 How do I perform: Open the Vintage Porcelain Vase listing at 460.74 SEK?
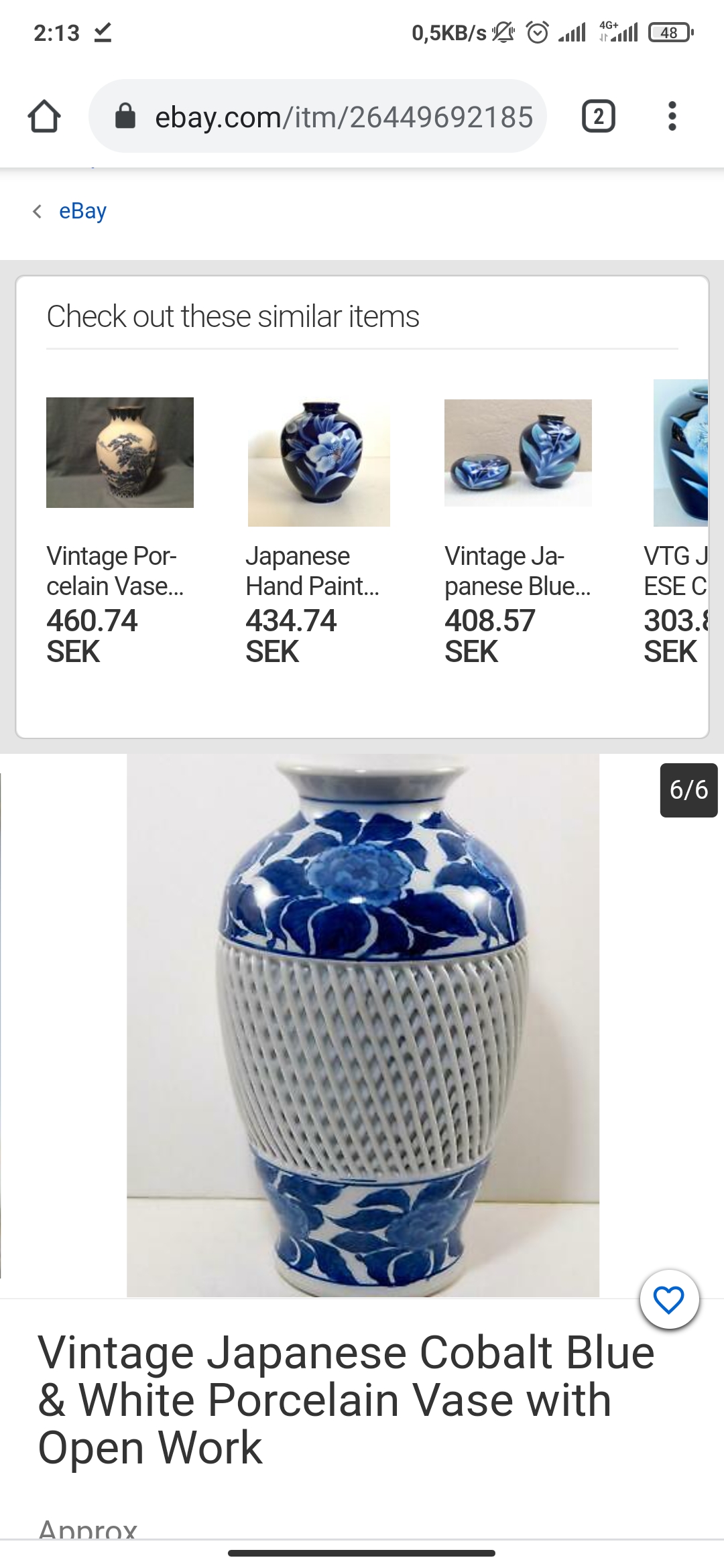coord(119,452)
